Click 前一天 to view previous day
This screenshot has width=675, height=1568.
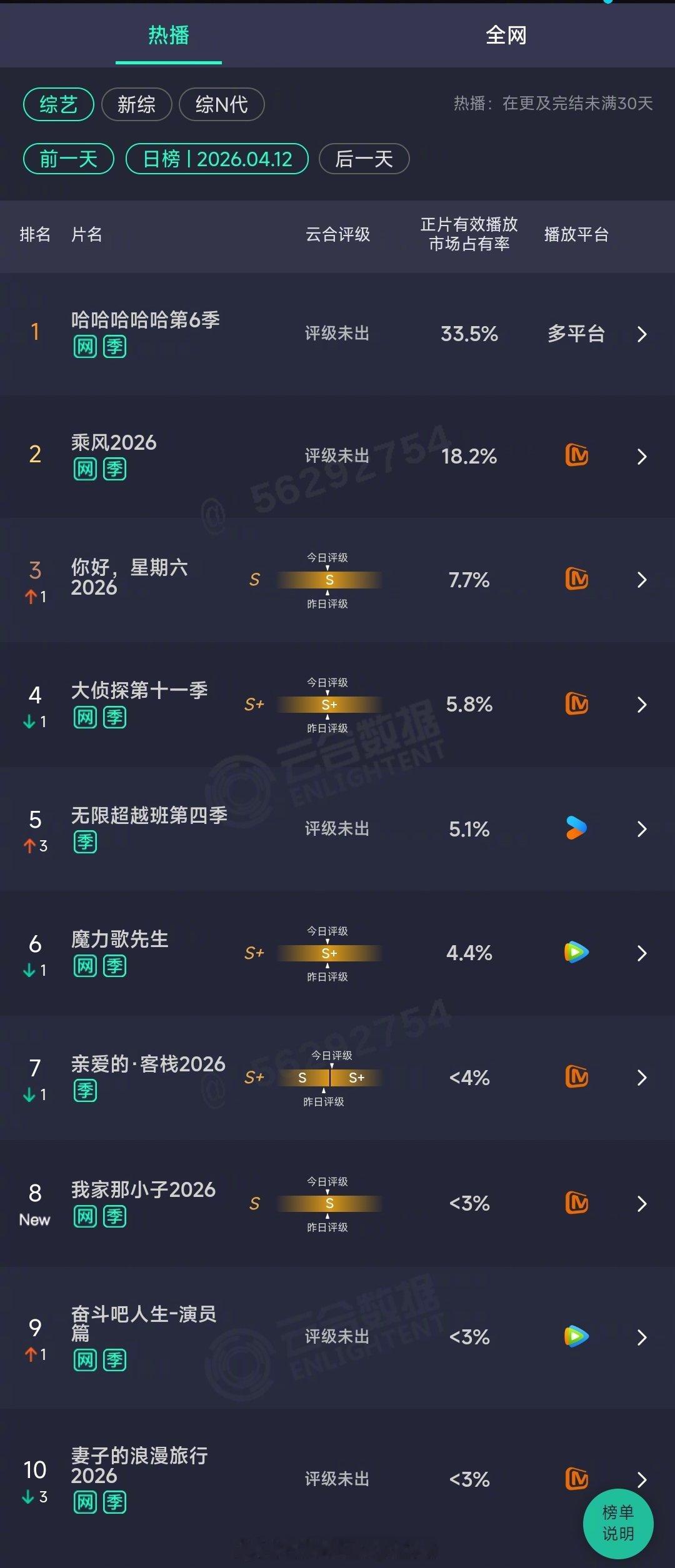(67, 159)
